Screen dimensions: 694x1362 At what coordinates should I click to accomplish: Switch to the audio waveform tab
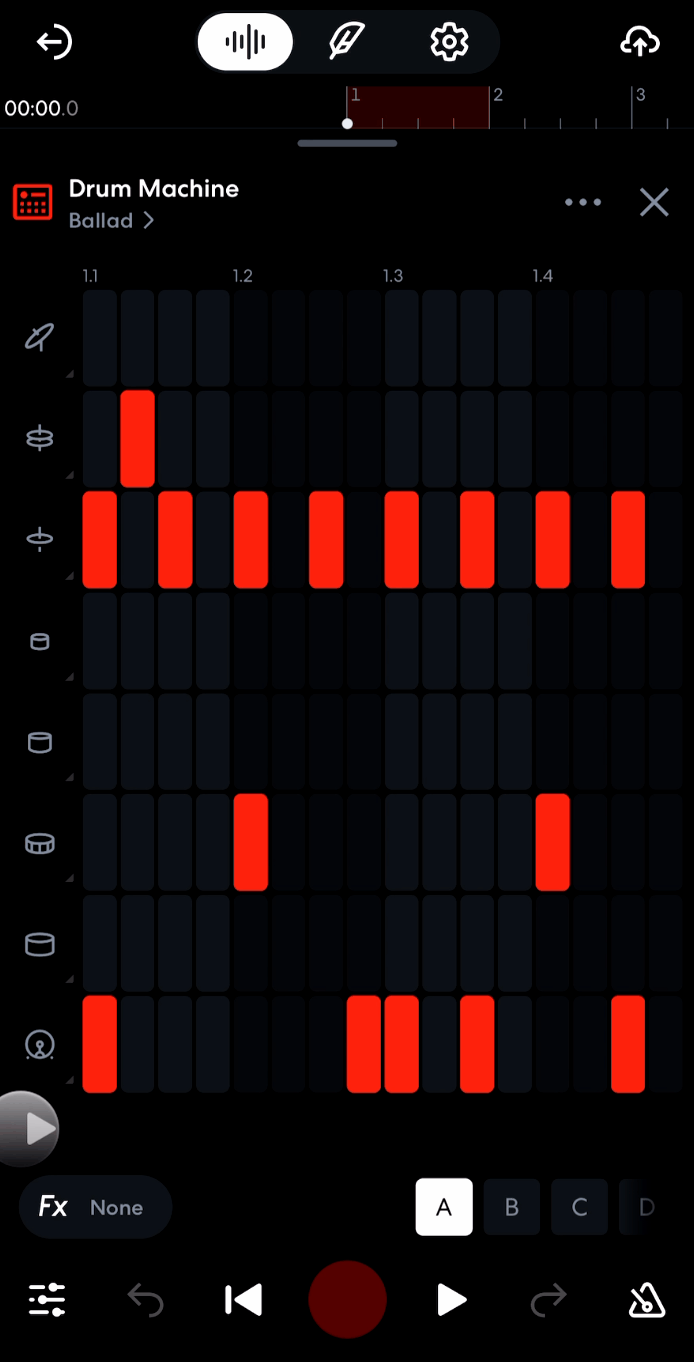[245, 42]
